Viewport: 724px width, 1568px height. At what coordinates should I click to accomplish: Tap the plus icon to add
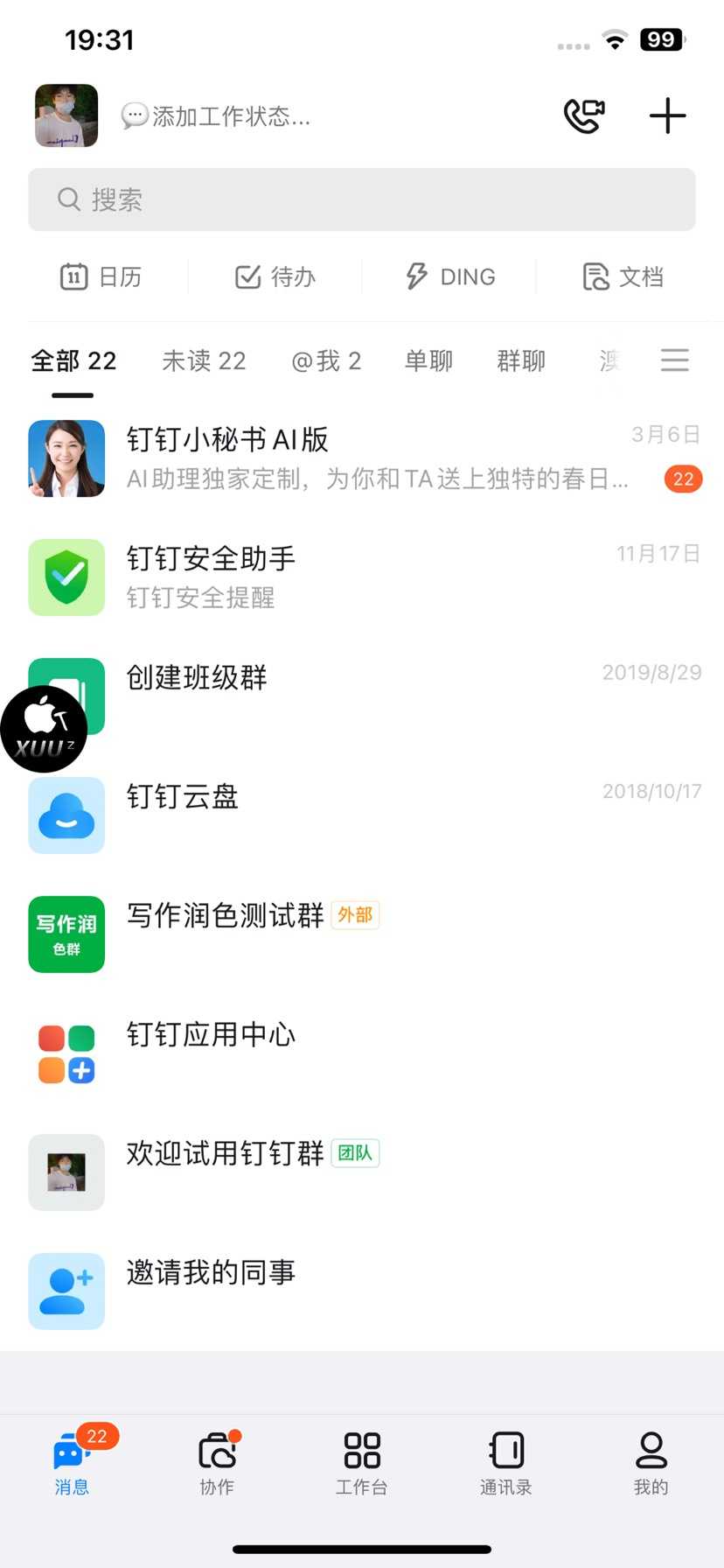pyautogui.click(x=667, y=115)
